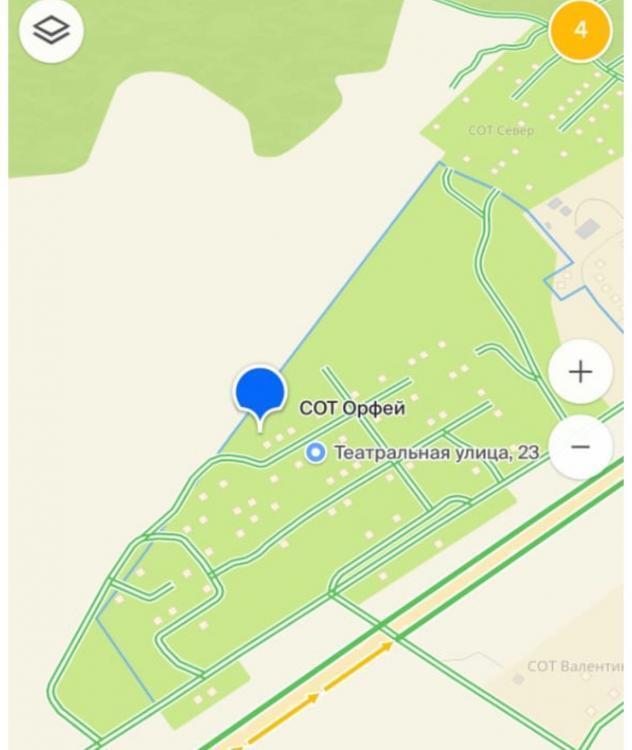Image resolution: width=632 pixels, height=750 pixels.
Task: Zoom in with the plus button
Action: tap(580, 372)
